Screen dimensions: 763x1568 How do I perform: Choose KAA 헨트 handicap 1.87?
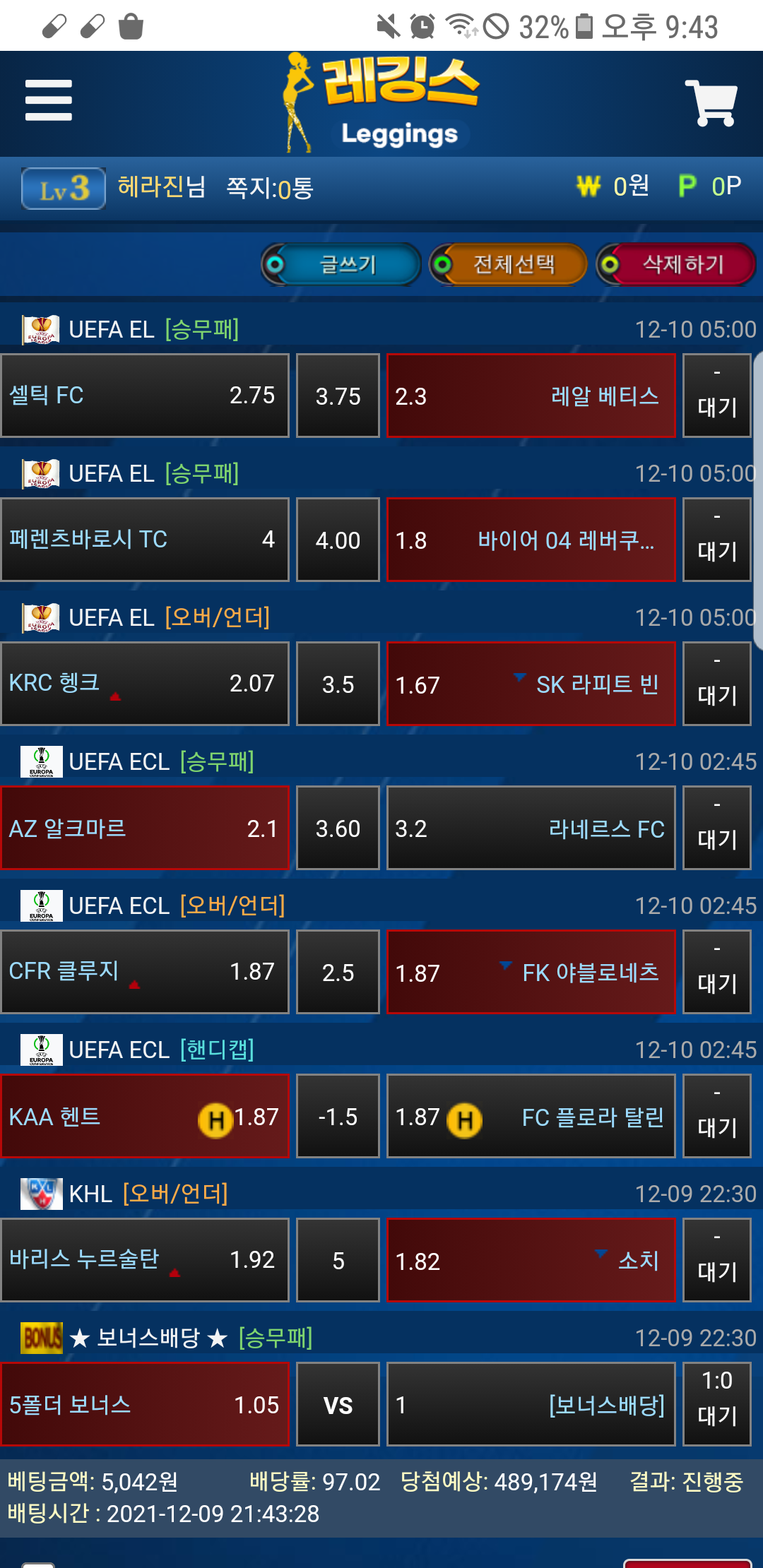[145, 1116]
